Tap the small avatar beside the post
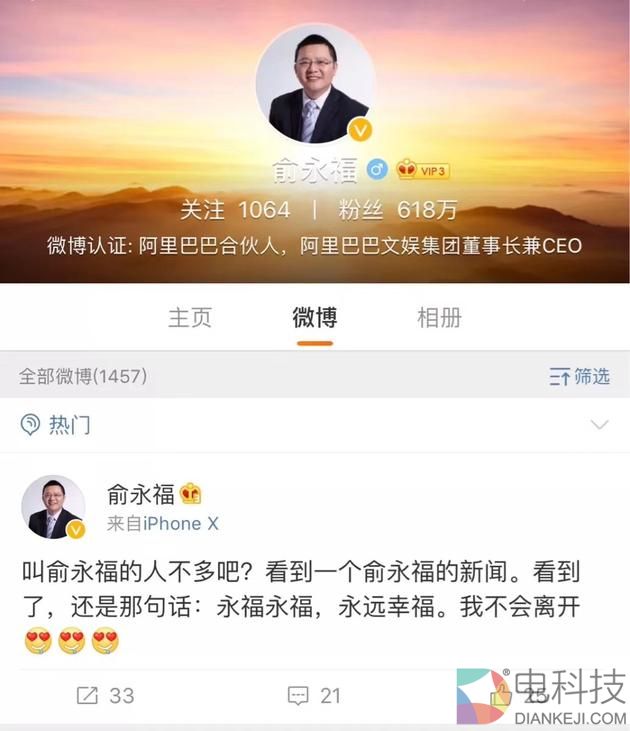This screenshot has width=630, height=731. coord(53,506)
